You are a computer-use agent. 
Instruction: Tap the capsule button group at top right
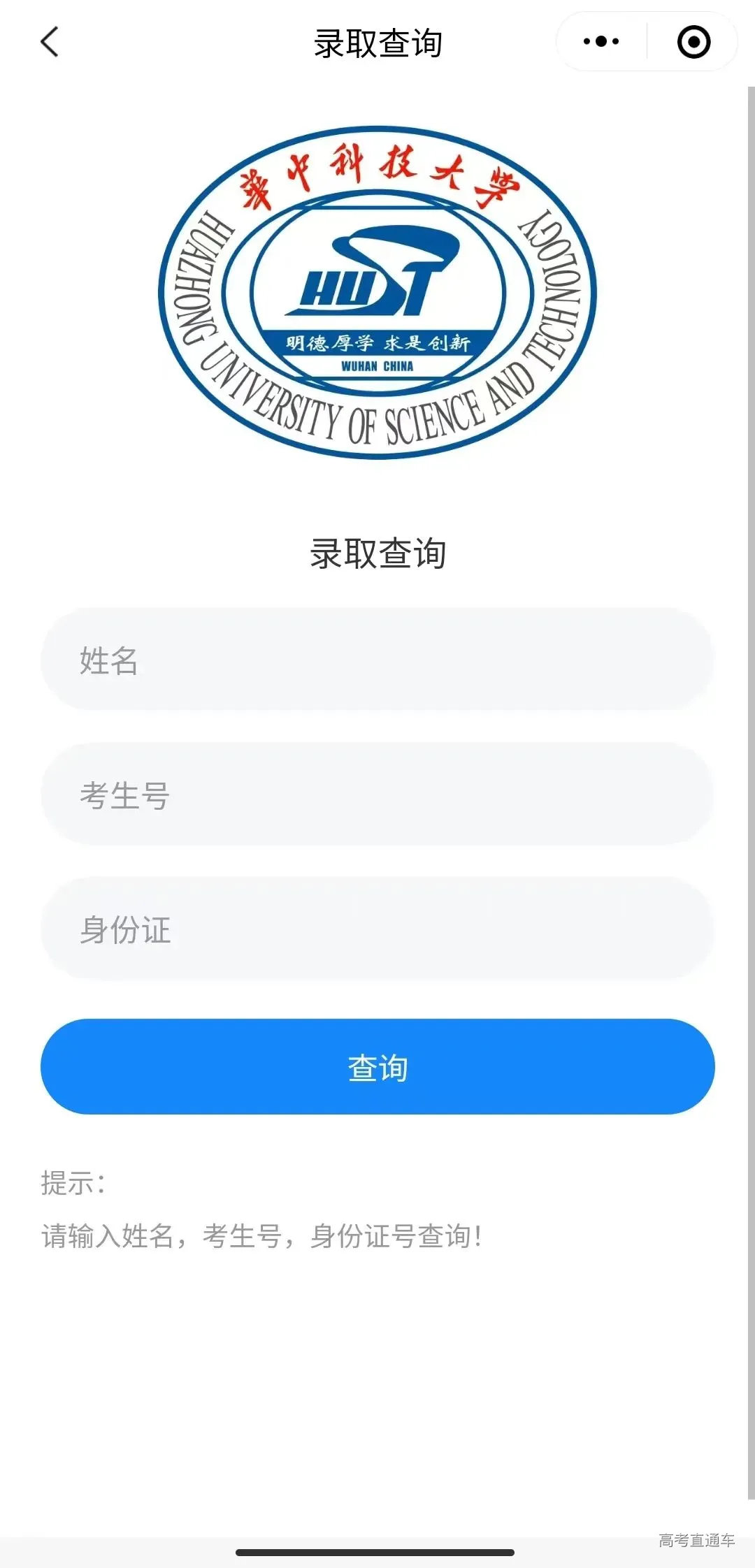tap(645, 42)
